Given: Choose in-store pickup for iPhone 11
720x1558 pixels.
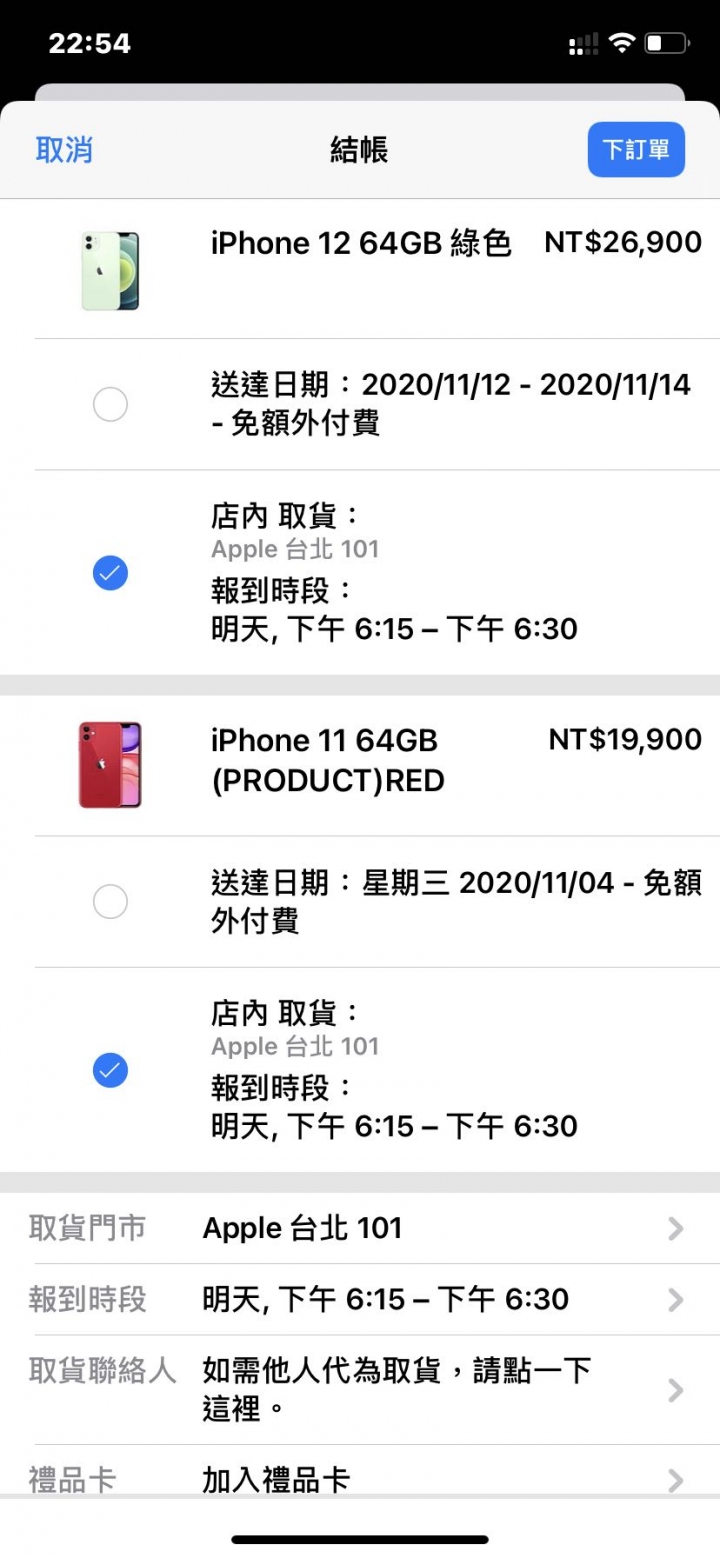Looking at the screenshot, I should coord(110,1071).
